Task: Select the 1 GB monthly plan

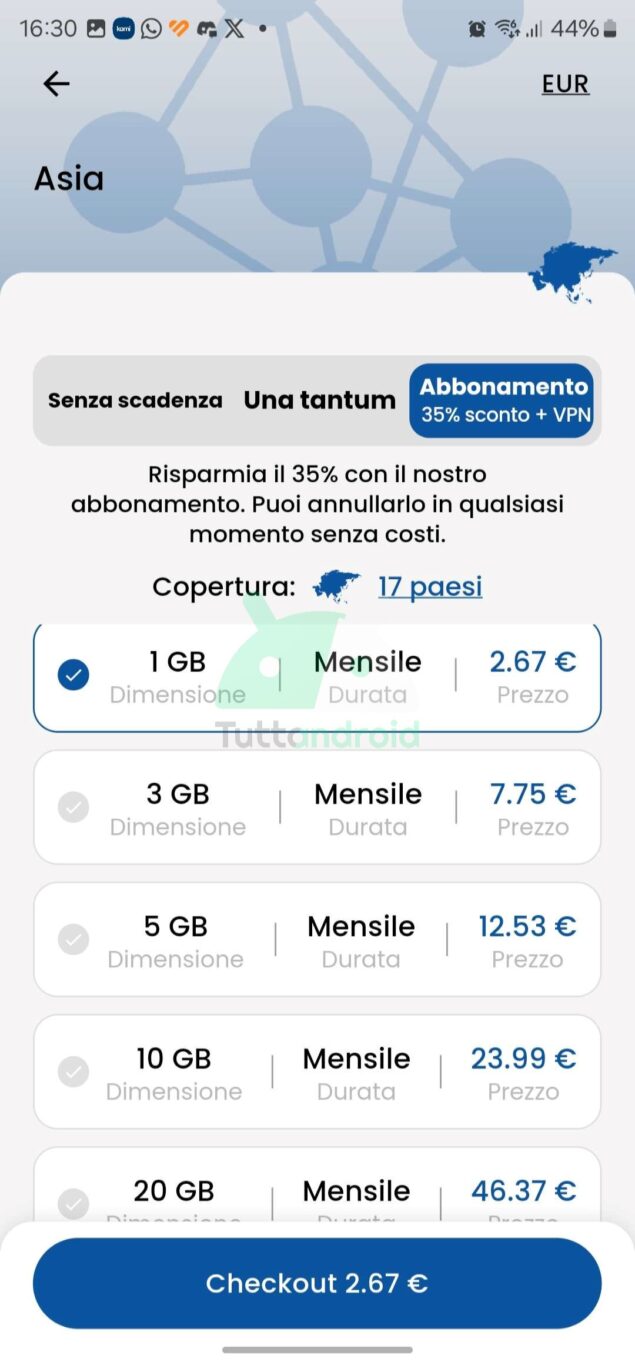Action: (x=317, y=677)
